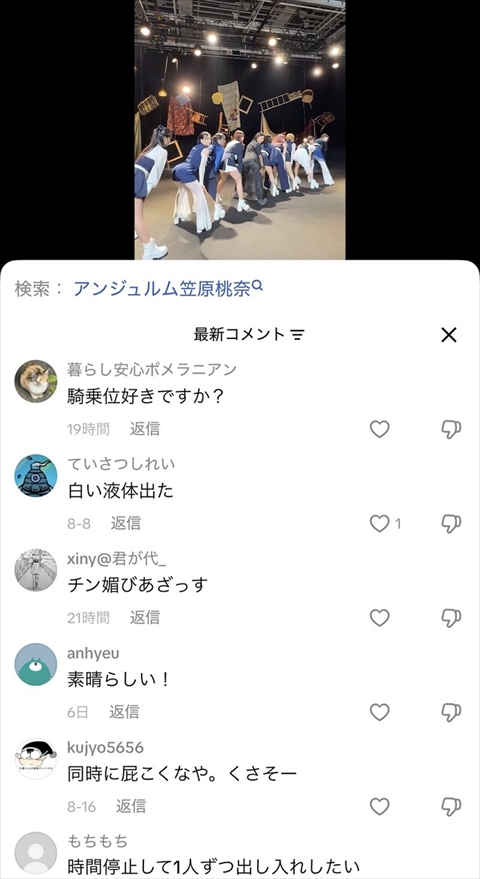Close the comments panel
The width and height of the screenshot is (480, 879).
click(x=449, y=335)
